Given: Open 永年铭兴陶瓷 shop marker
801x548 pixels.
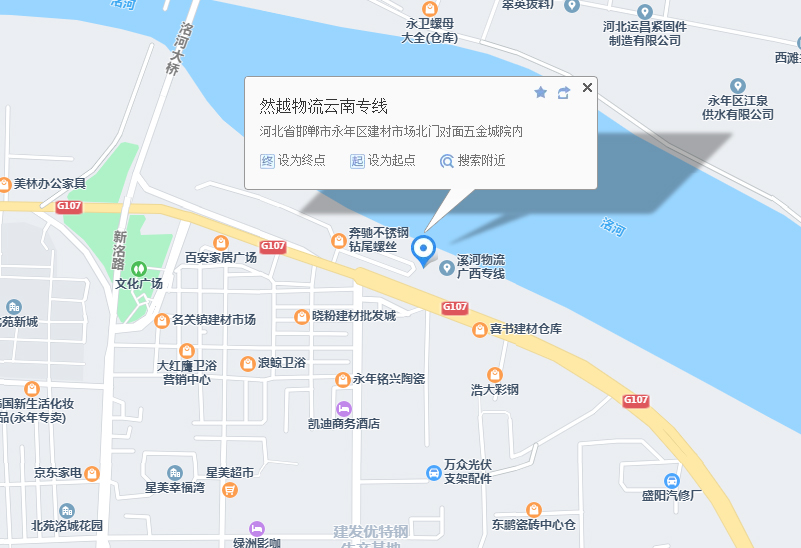Looking at the screenshot, I should [342, 379].
